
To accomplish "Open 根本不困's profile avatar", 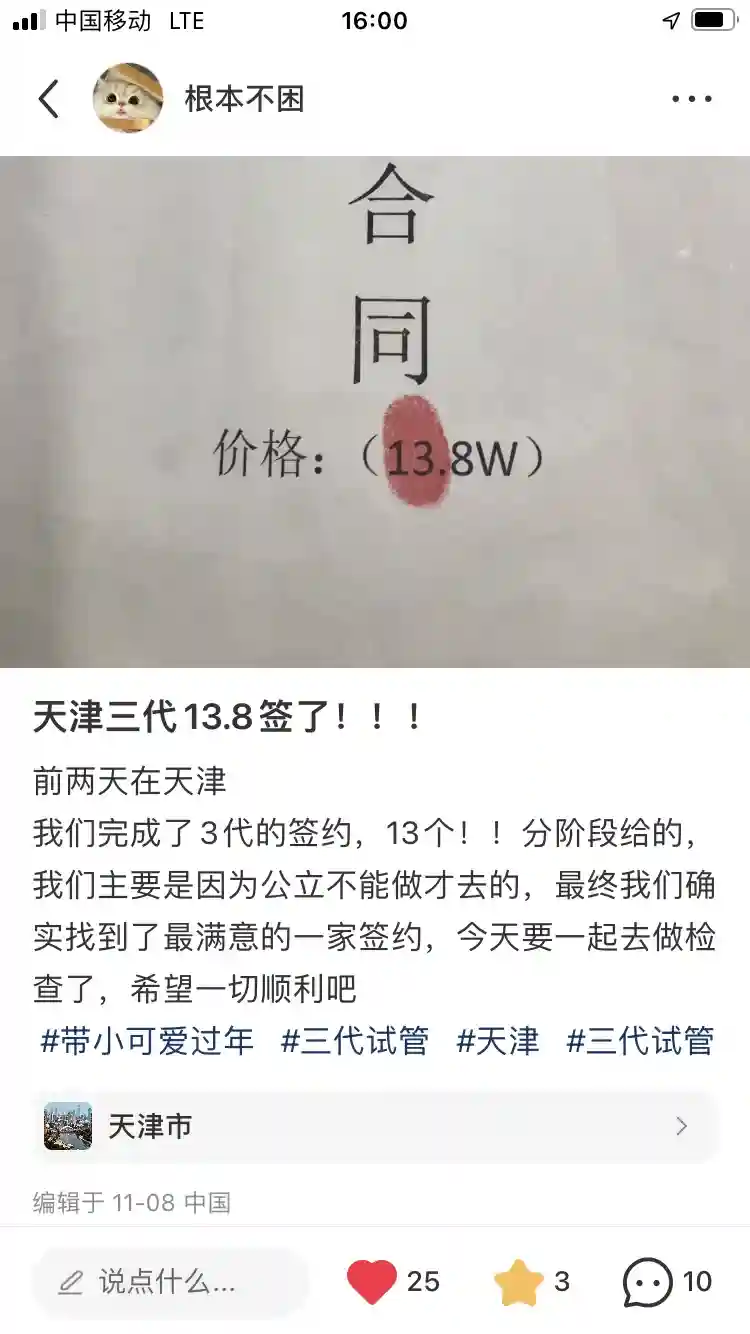I will [x=128, y=98].
